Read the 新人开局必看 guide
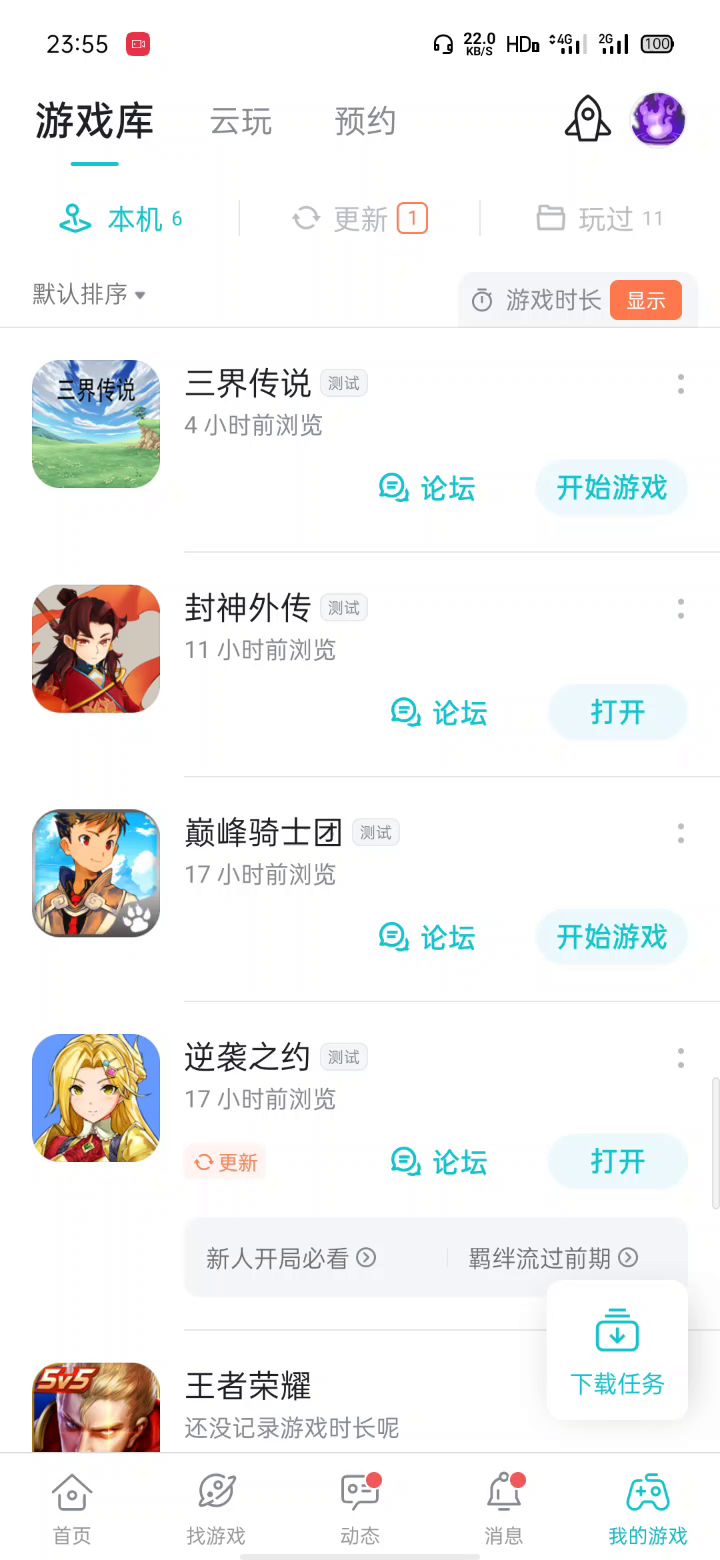The height and width of the screenshot is (1560, 720). coord(291,1258)
